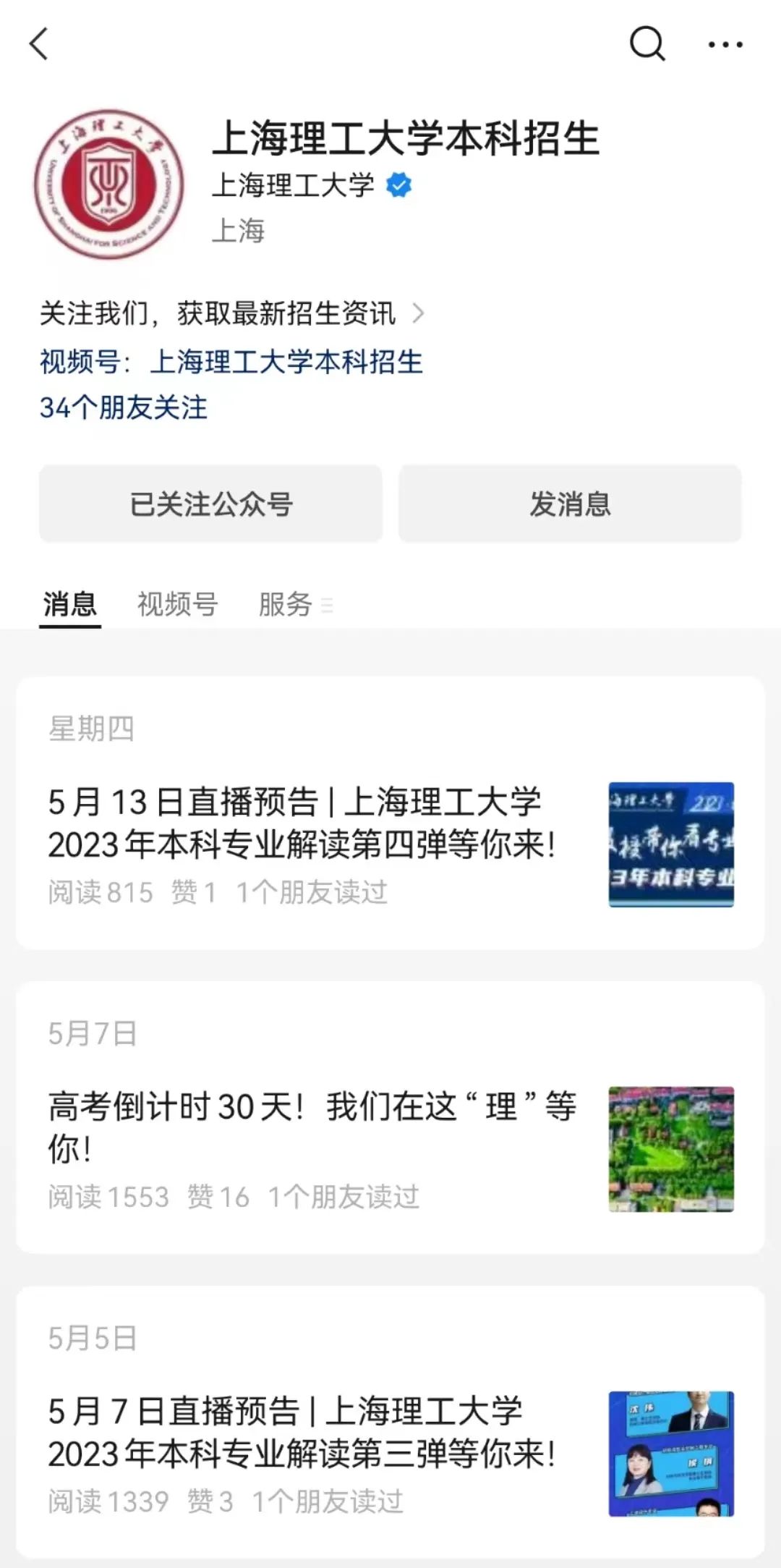Select the 消息 tab
This screenshot has height=1568, width=781.
tap(69, 603)
